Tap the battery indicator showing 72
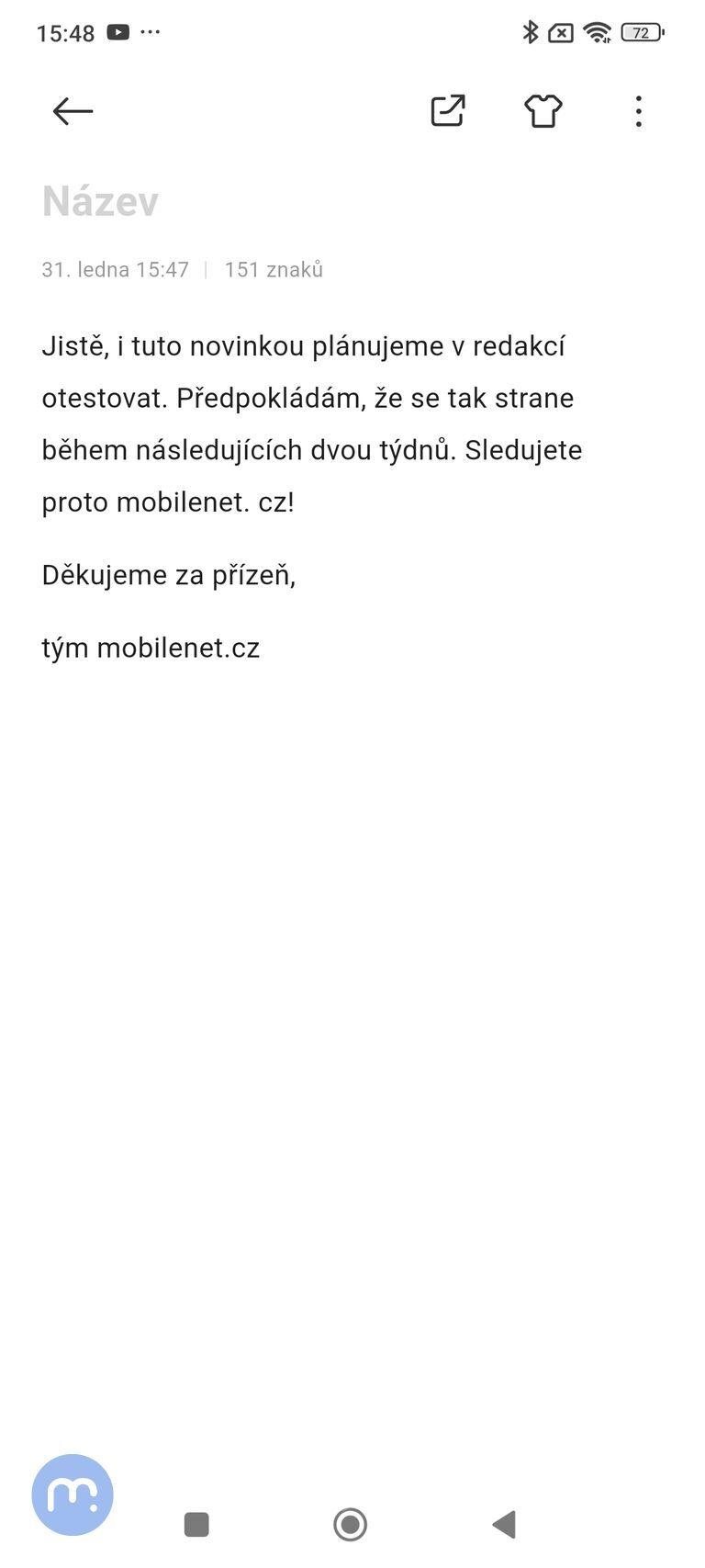 [x=642, y=32]
